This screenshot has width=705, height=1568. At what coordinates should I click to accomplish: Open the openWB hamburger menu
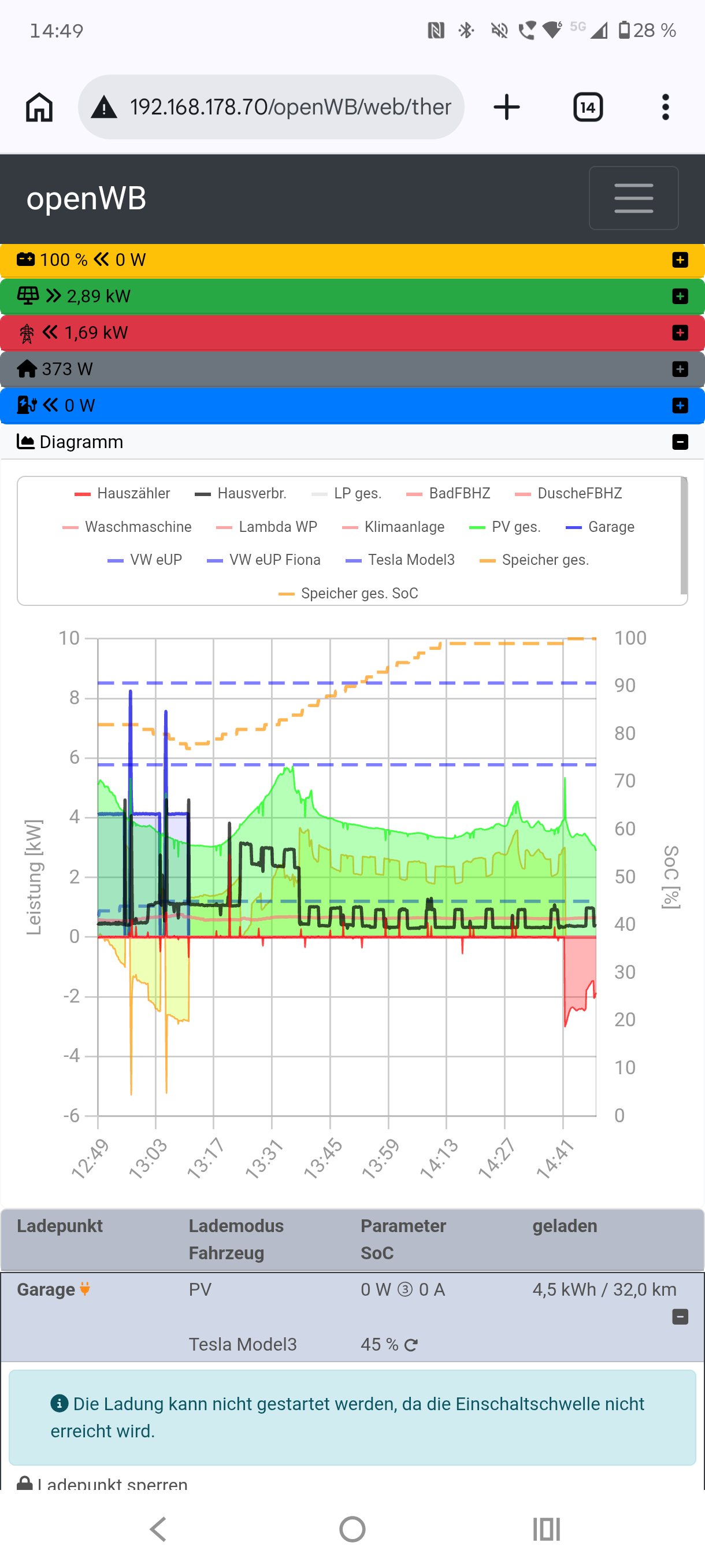(x=633, y=198)
